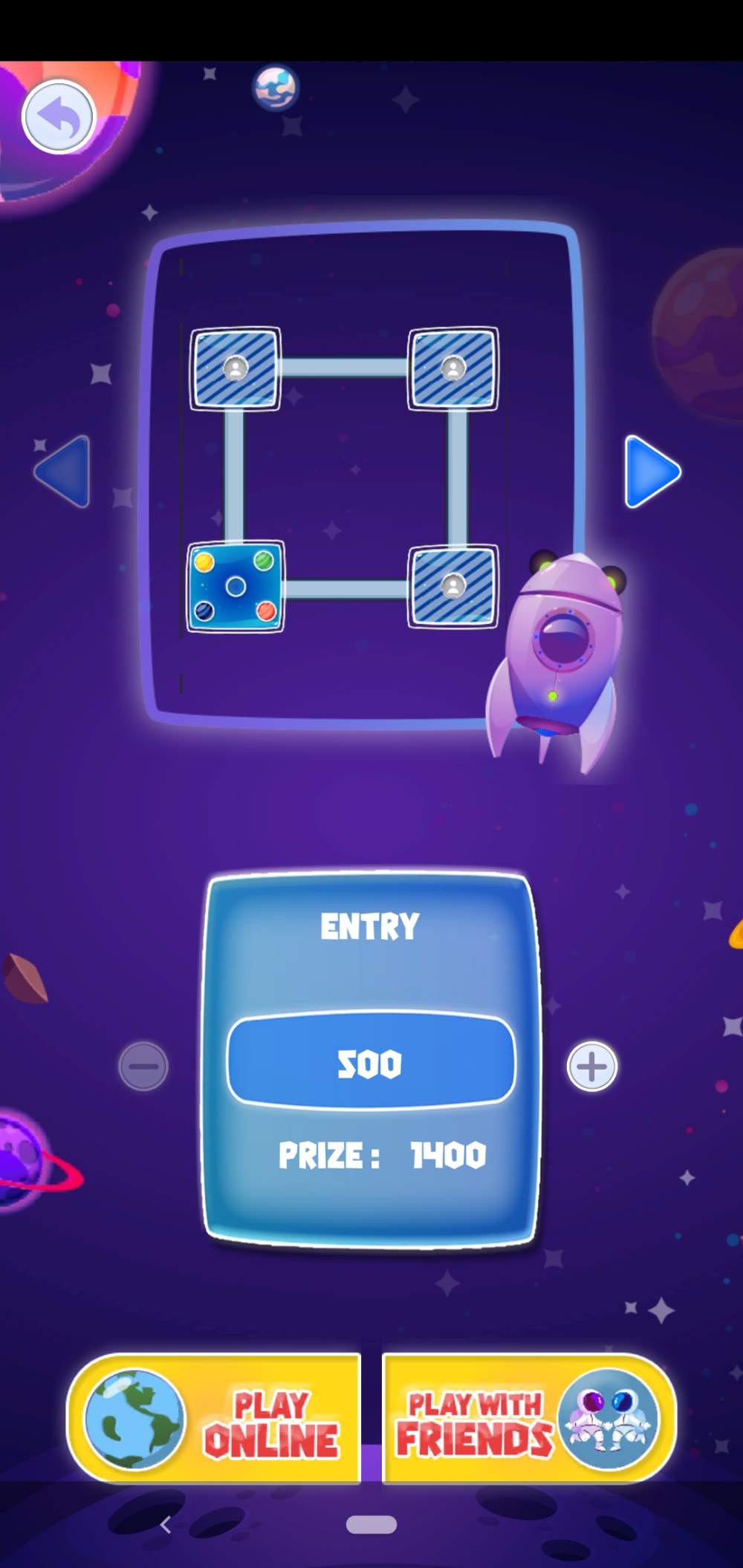Decrease the entry amount
Viewport: 743px width, 1568px height.
[143, 1066]
